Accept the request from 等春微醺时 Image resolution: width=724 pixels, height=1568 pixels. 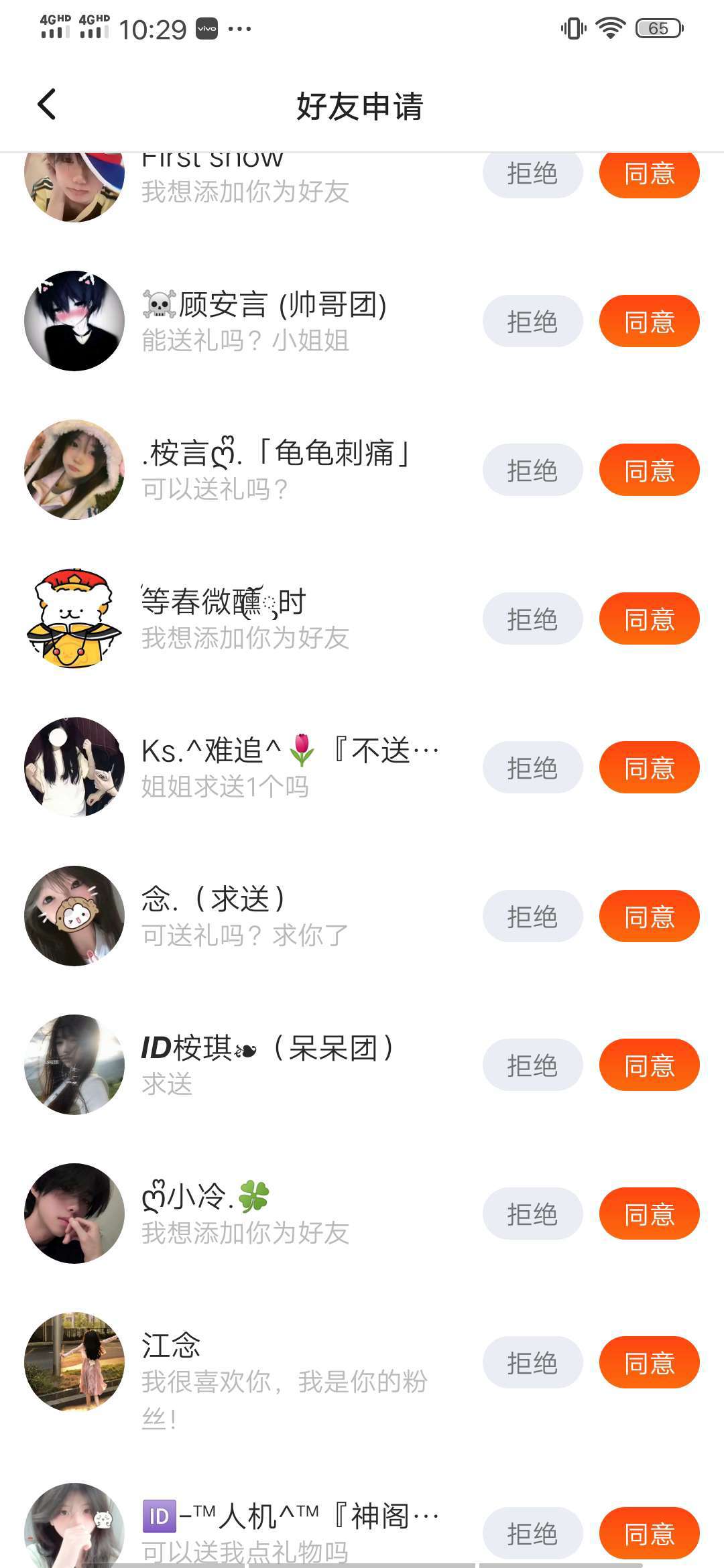pos(649,619)
